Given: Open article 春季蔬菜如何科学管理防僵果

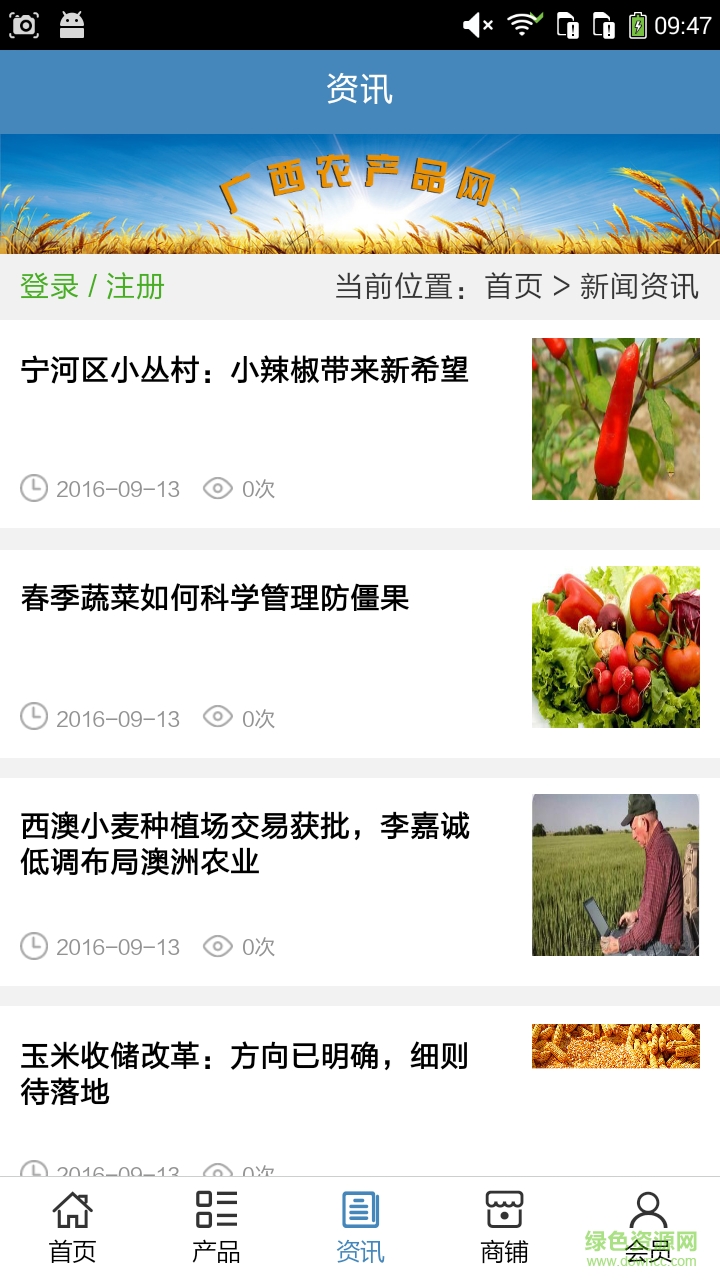Looking at the screenshot, I should [215, 599].
